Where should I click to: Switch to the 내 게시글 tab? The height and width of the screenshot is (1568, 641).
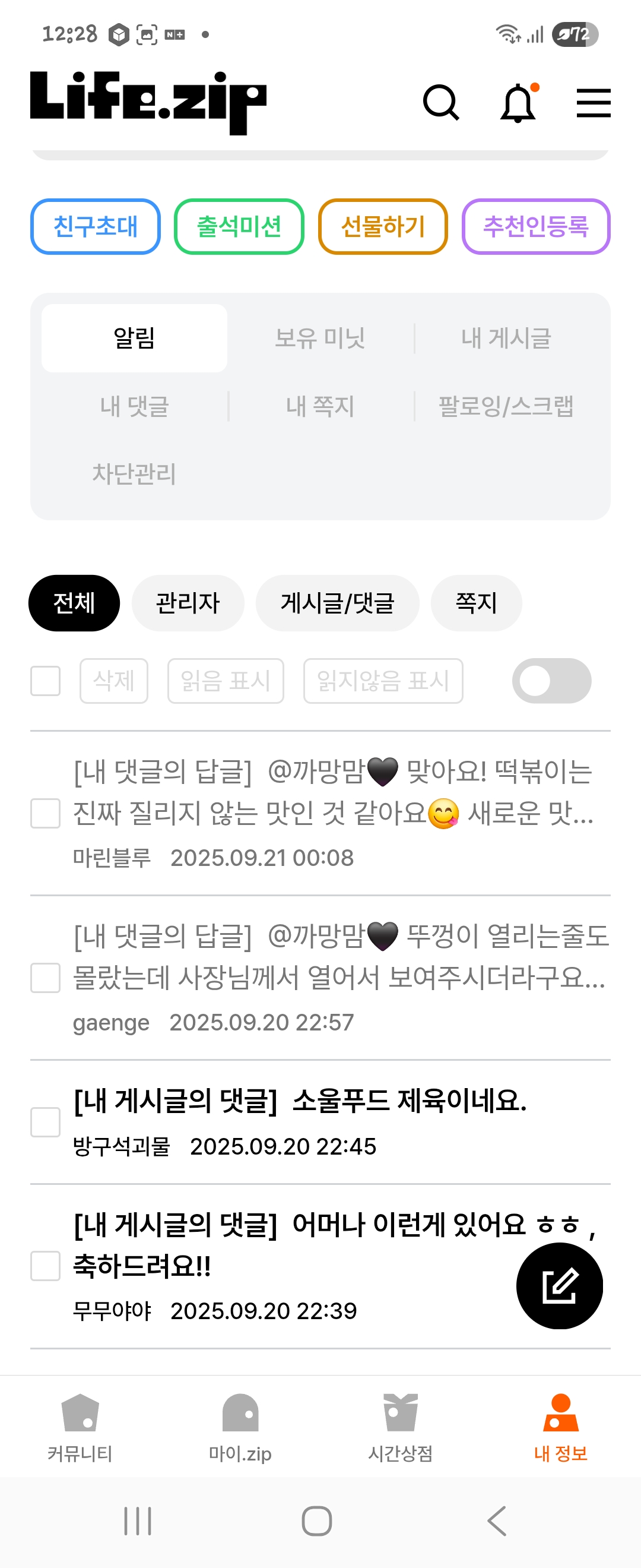click(506, 338)
